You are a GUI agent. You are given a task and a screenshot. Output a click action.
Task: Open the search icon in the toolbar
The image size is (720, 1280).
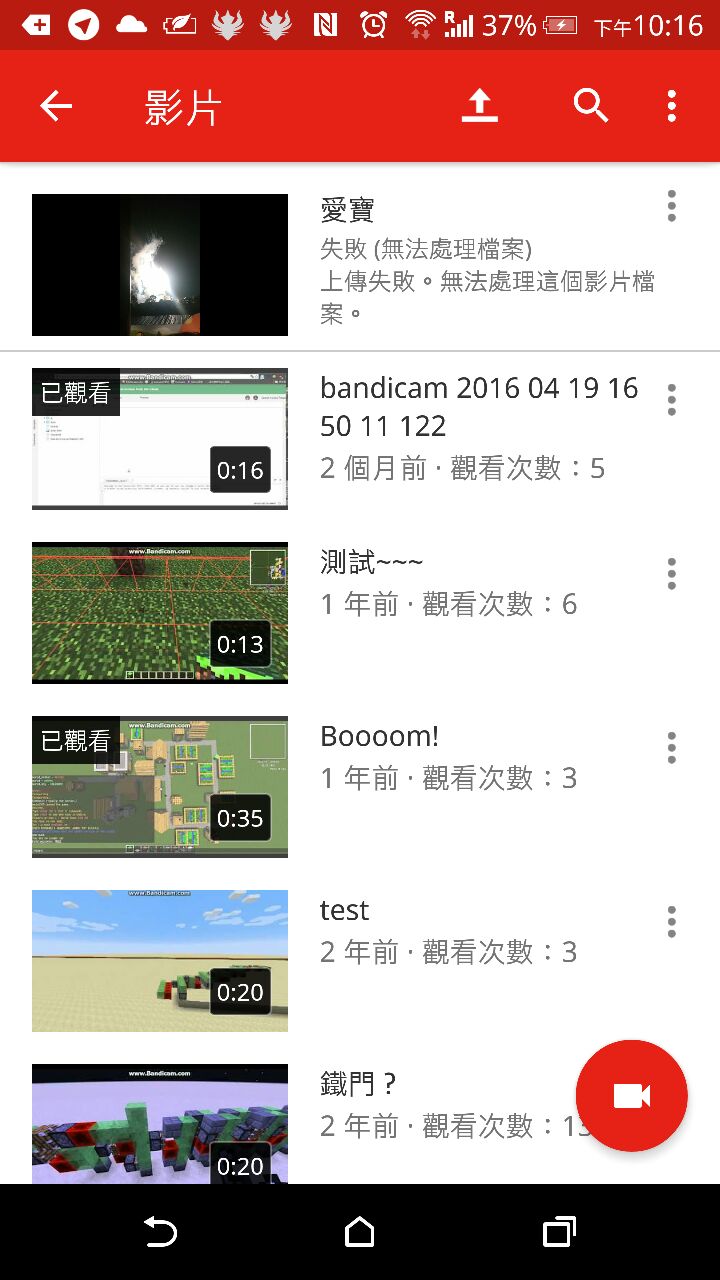click(590, 106)
